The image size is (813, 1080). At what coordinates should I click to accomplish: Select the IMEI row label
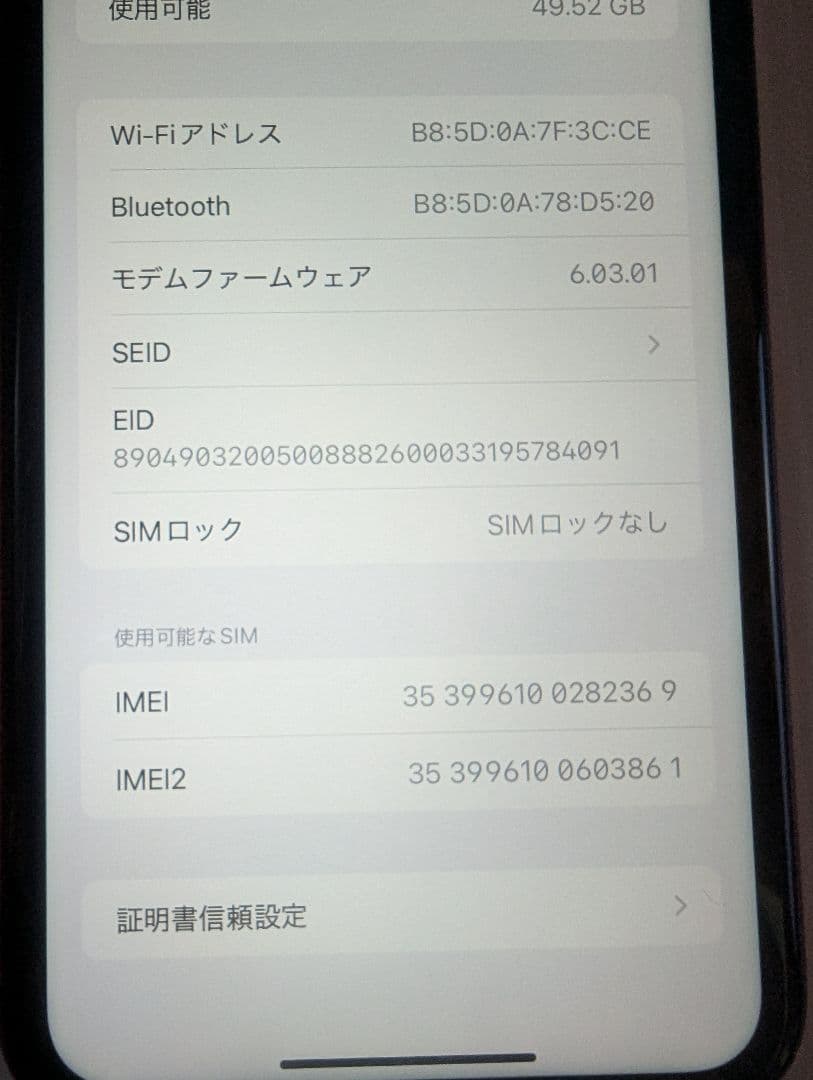point(141,701)
